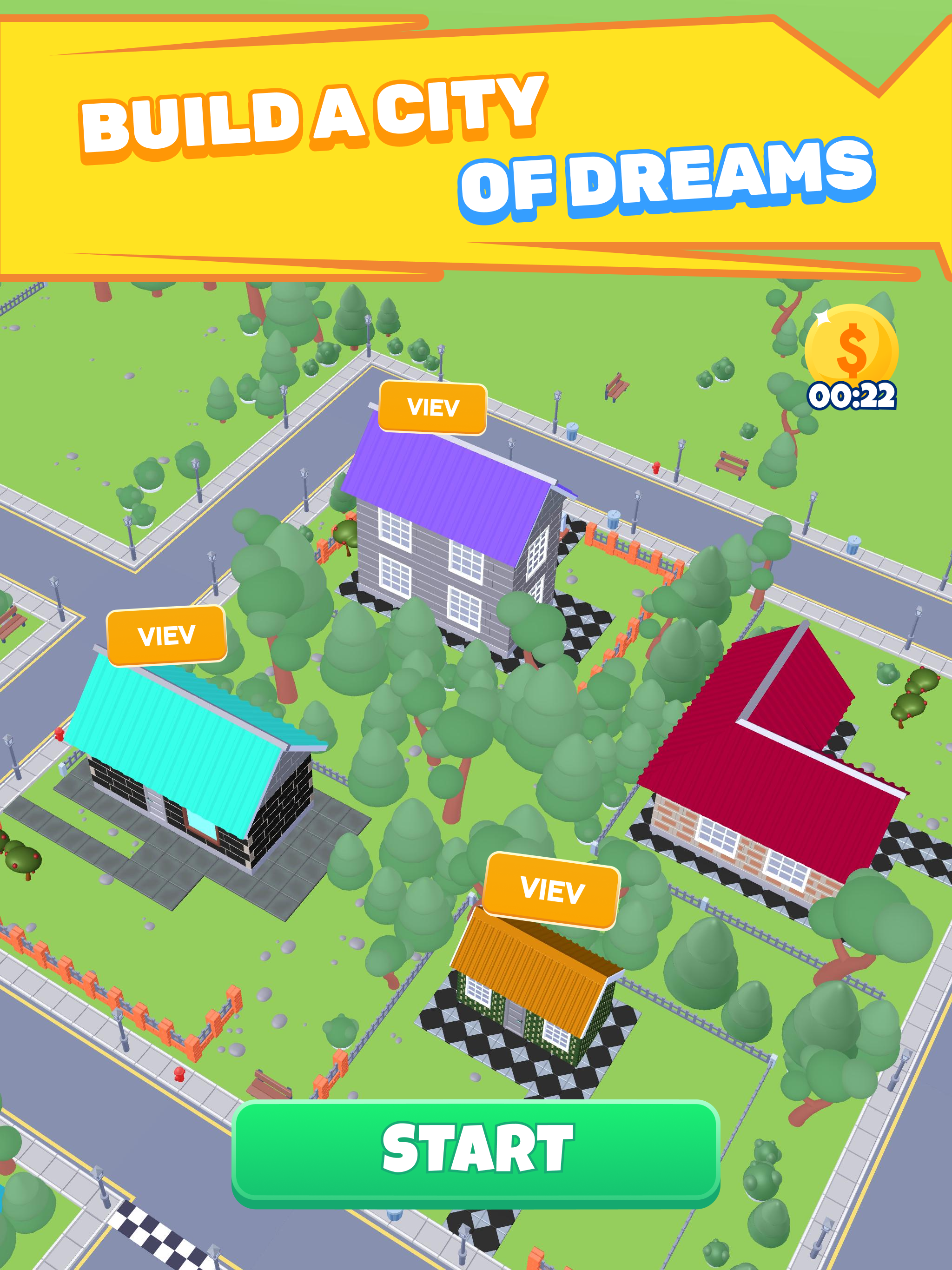Open VIEV for the orange cottage
Screen dimensions: 952x1270
[552, 890]
